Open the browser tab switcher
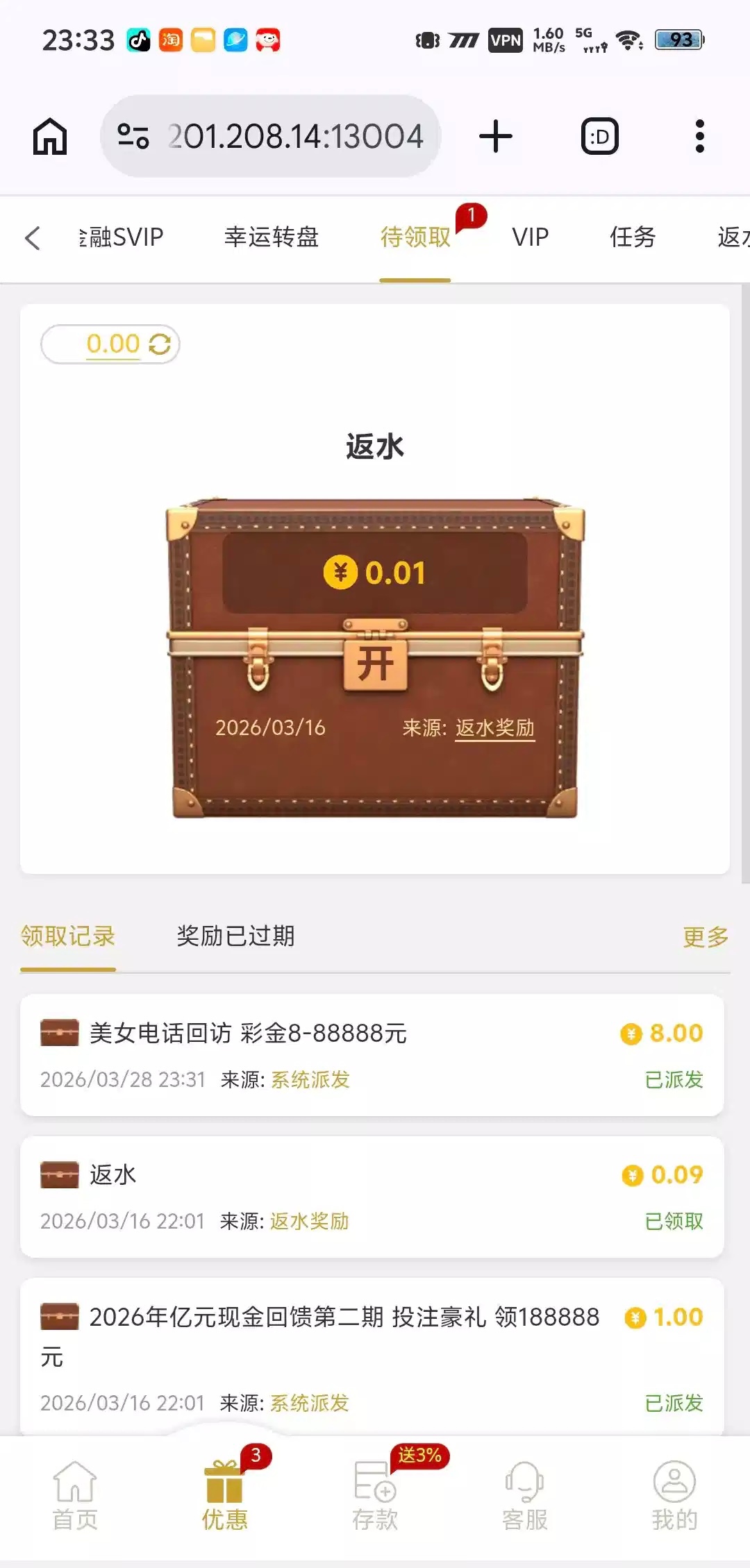750x1568 pixels. point(599,136)
